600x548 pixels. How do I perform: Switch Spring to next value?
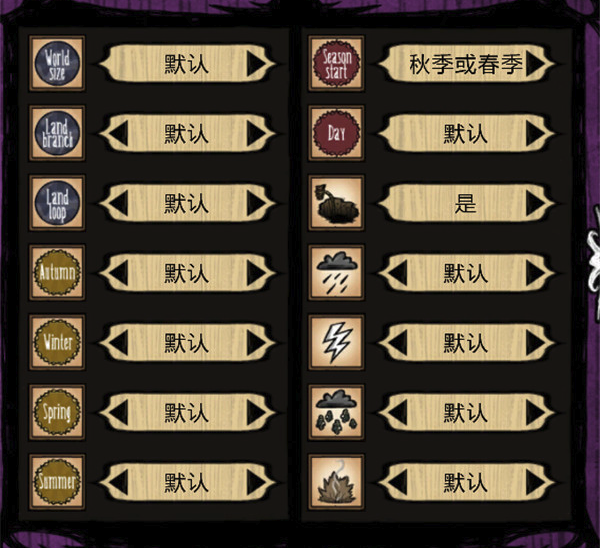coord(257,412)
